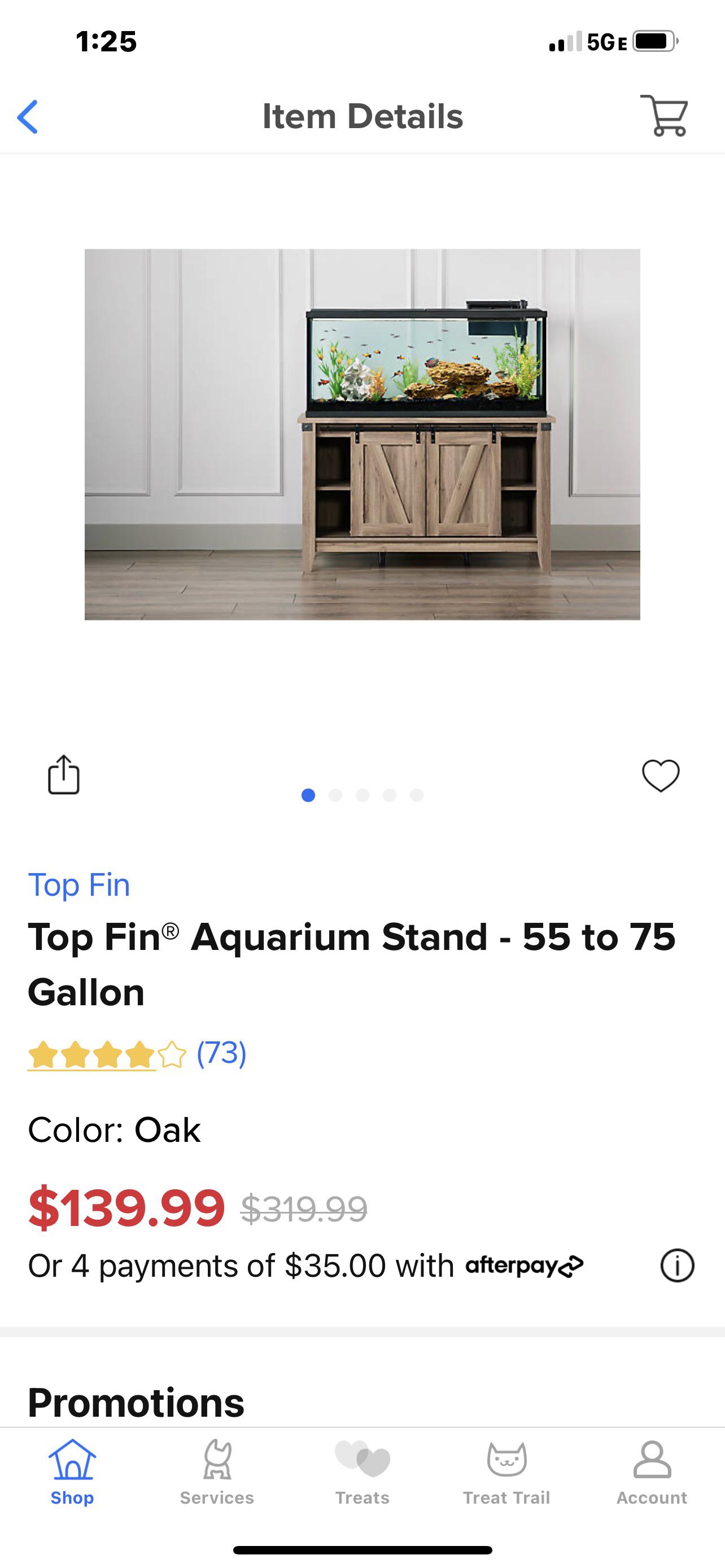The height and width of the screenshot is (1568, 725).
Task: Select the third image pagination dot
Action: (x=363, y=794)
